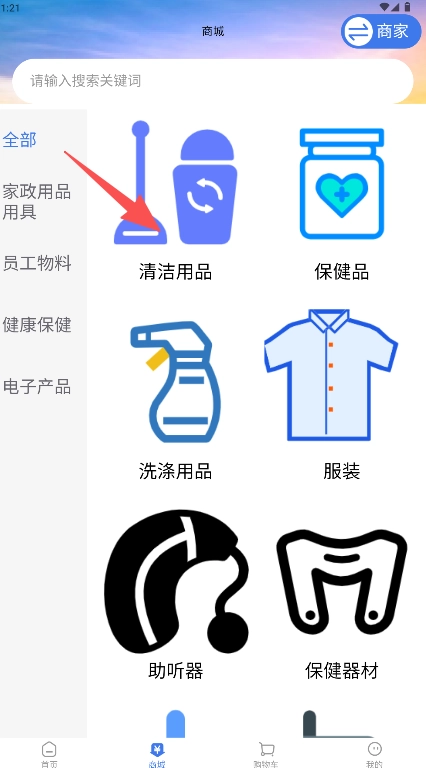Tap the 商家 switch button

pos(381,31)
